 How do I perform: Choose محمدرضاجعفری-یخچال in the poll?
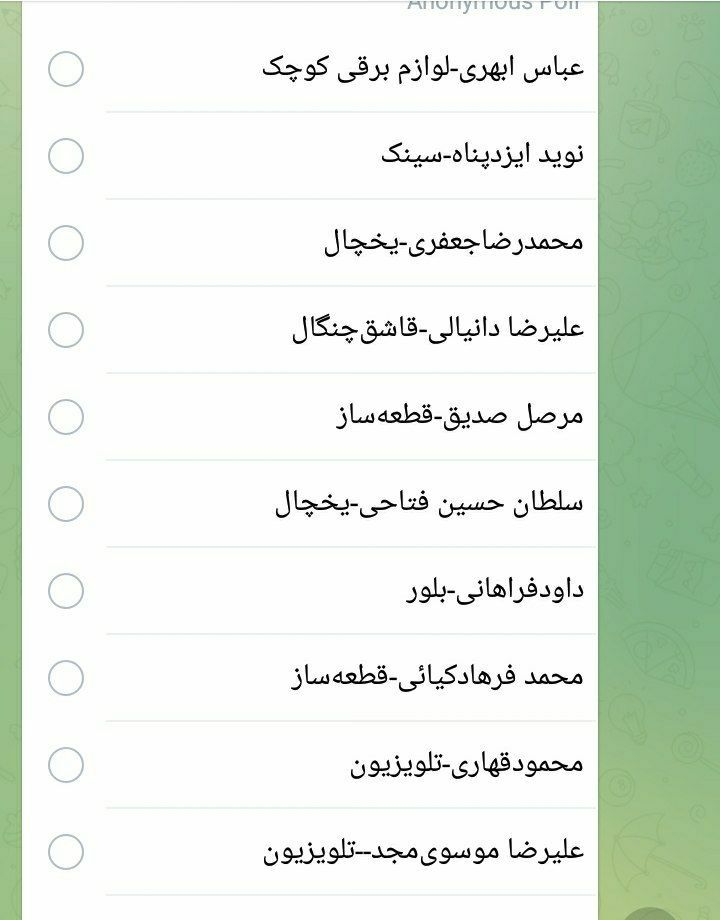66,243
